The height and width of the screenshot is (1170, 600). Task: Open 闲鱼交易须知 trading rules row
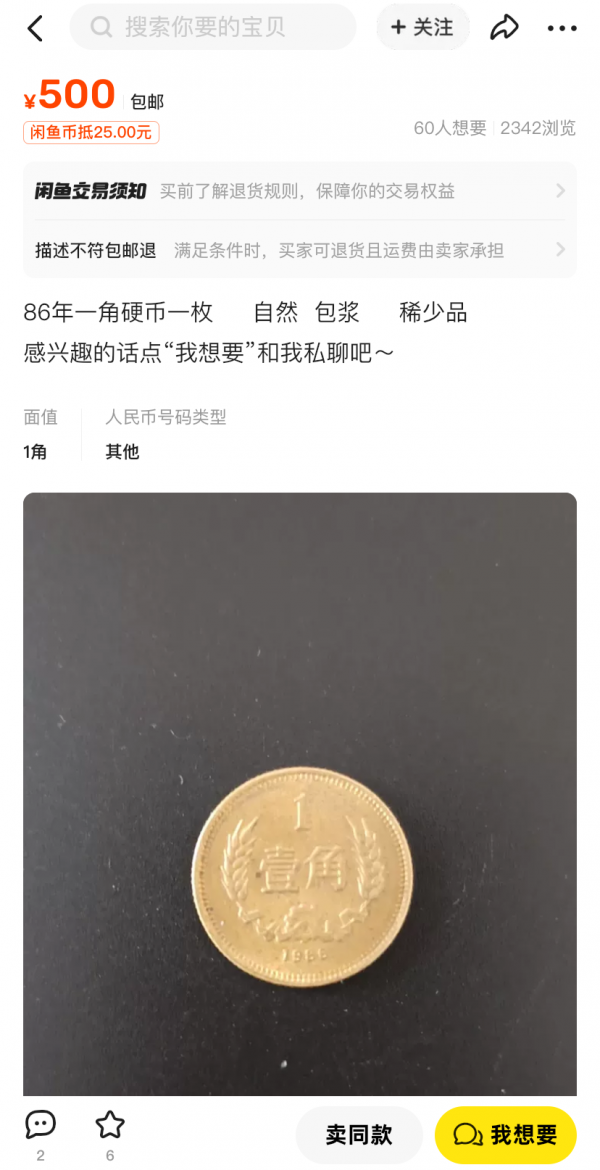coord(300,191)
